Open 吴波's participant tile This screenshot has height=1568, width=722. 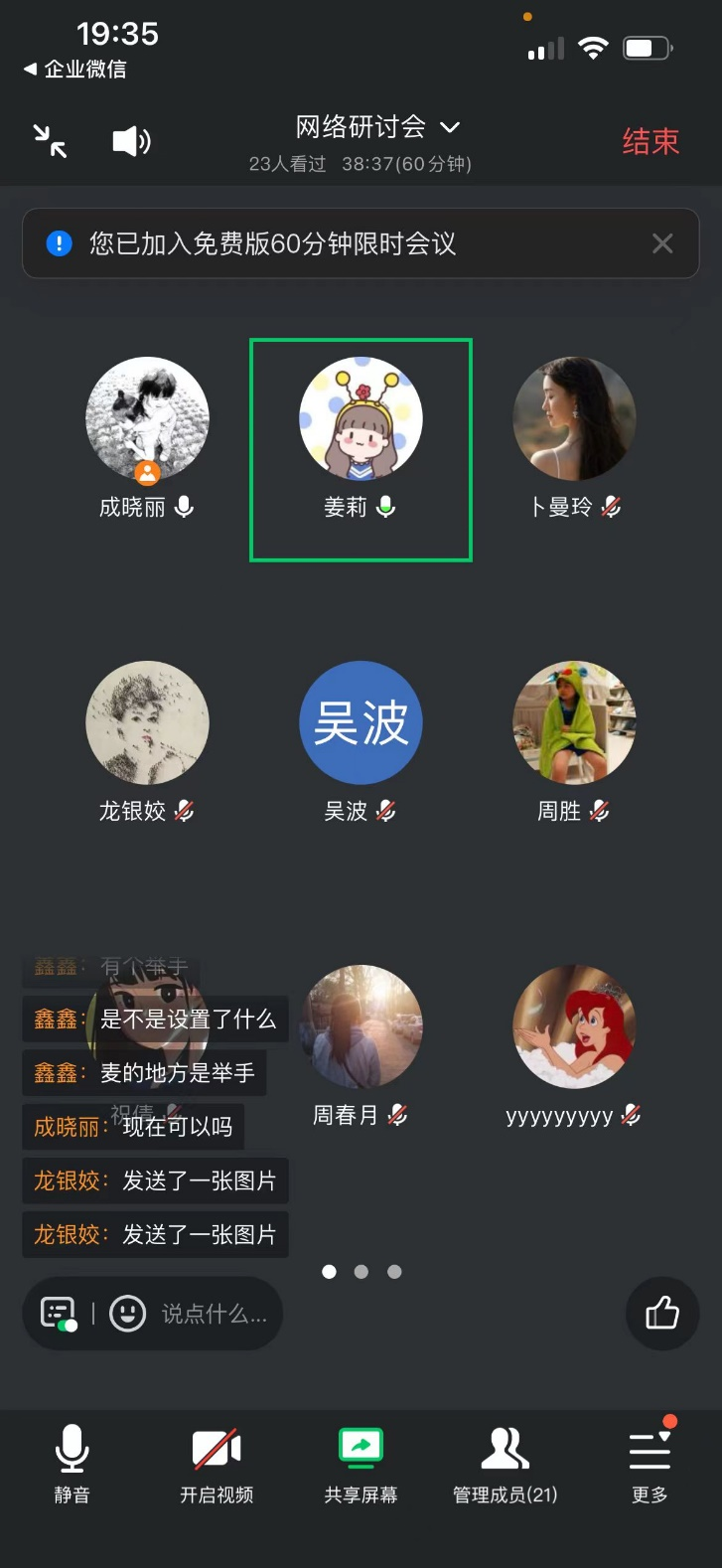(361, 723)
